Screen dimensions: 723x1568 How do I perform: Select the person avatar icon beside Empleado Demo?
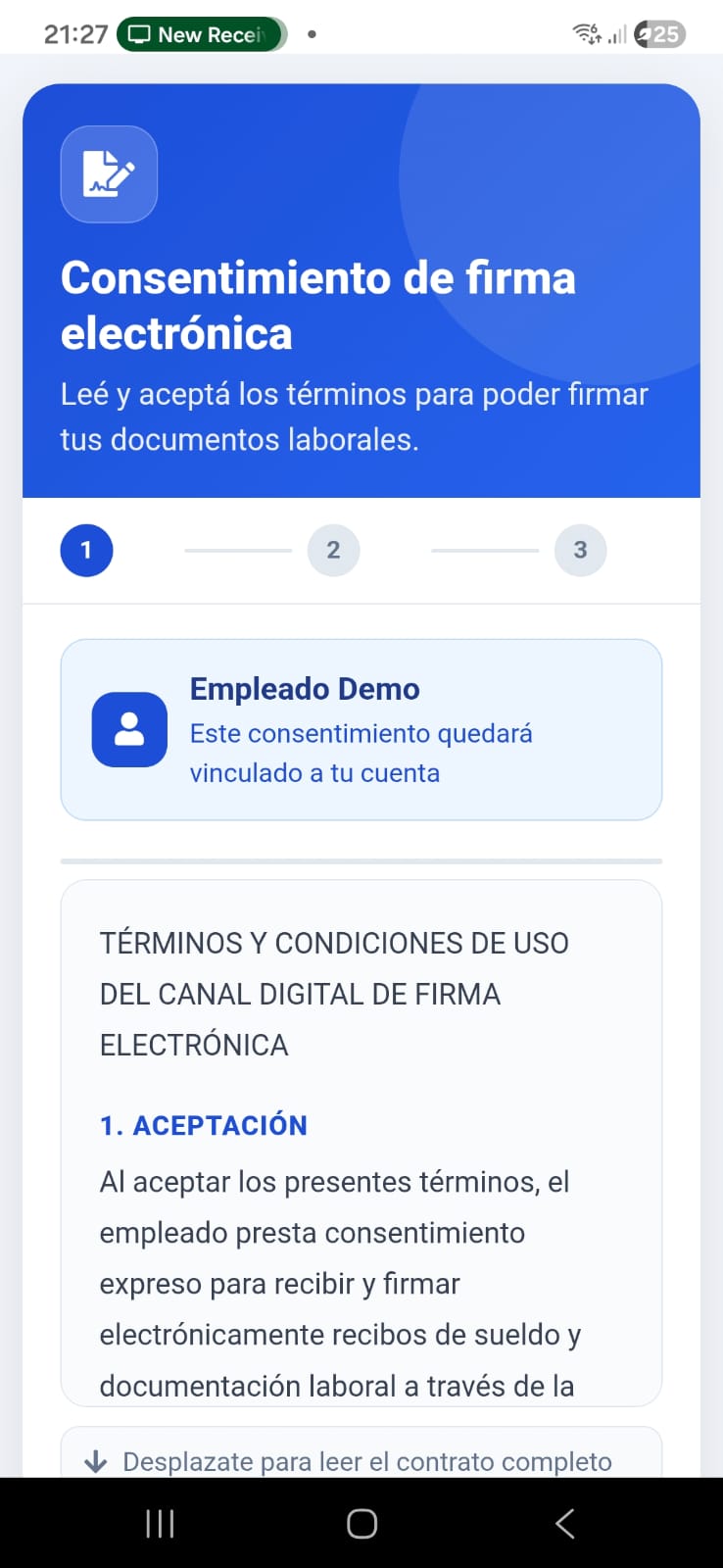[129, 729]
